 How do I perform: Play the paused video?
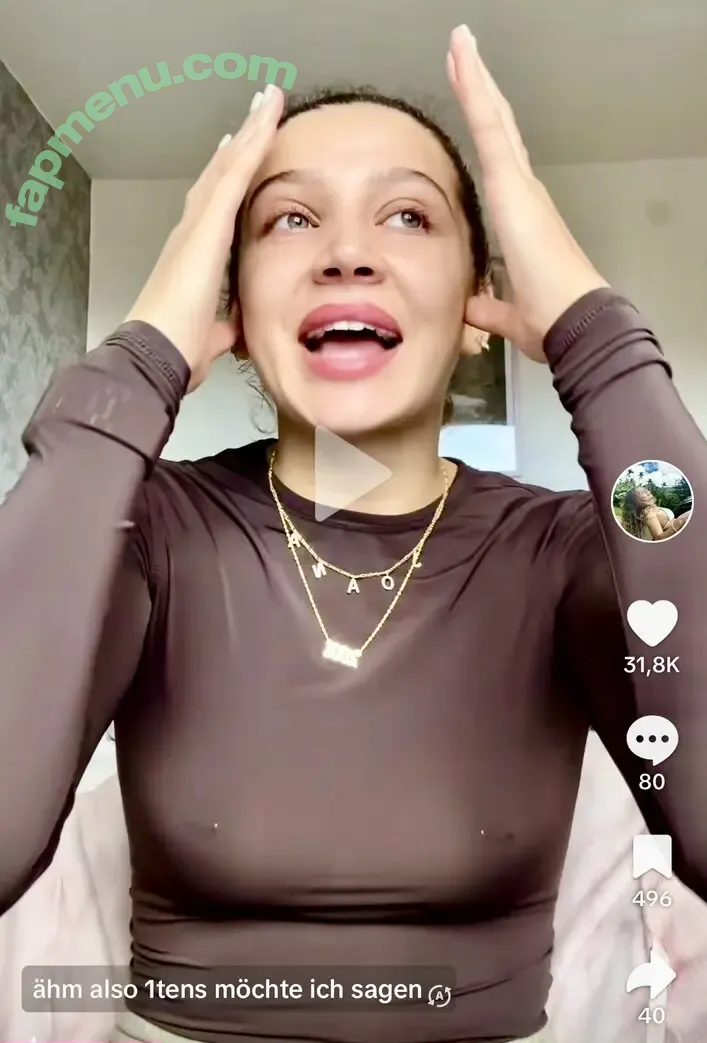click(x=351, y=473)
